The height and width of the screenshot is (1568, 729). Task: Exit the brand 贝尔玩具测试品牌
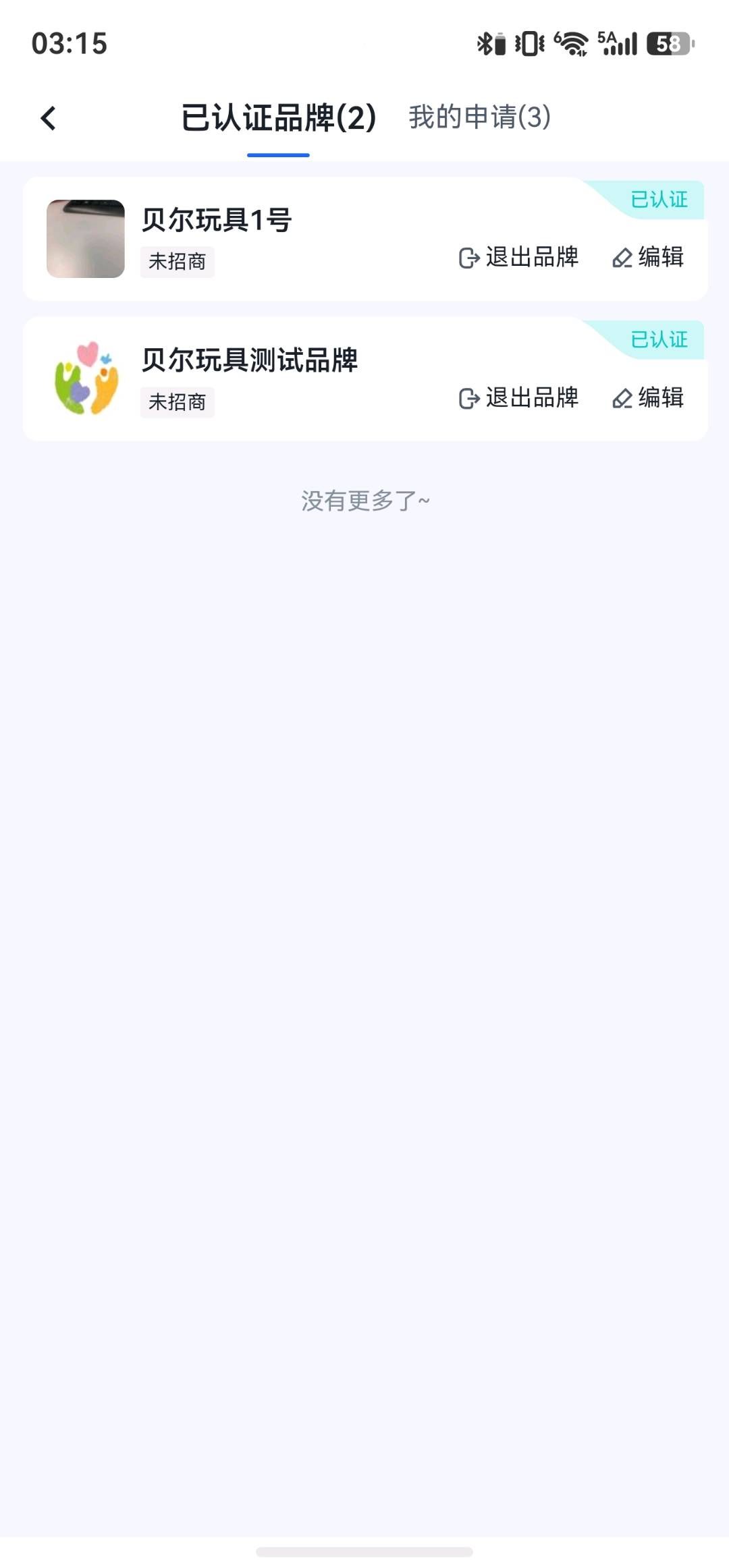518,398
